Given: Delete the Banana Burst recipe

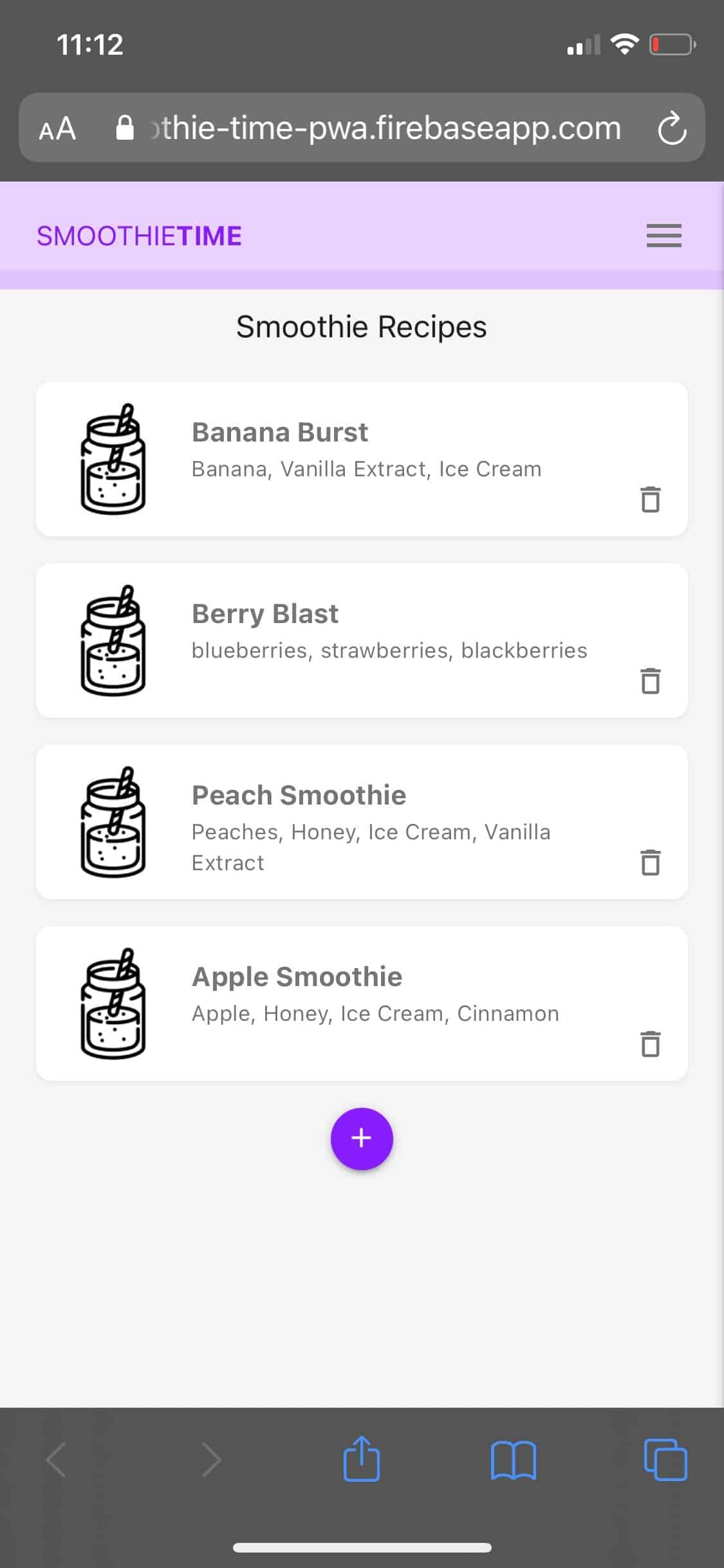Looking at the screenshot, I should (x=651, y=499).
